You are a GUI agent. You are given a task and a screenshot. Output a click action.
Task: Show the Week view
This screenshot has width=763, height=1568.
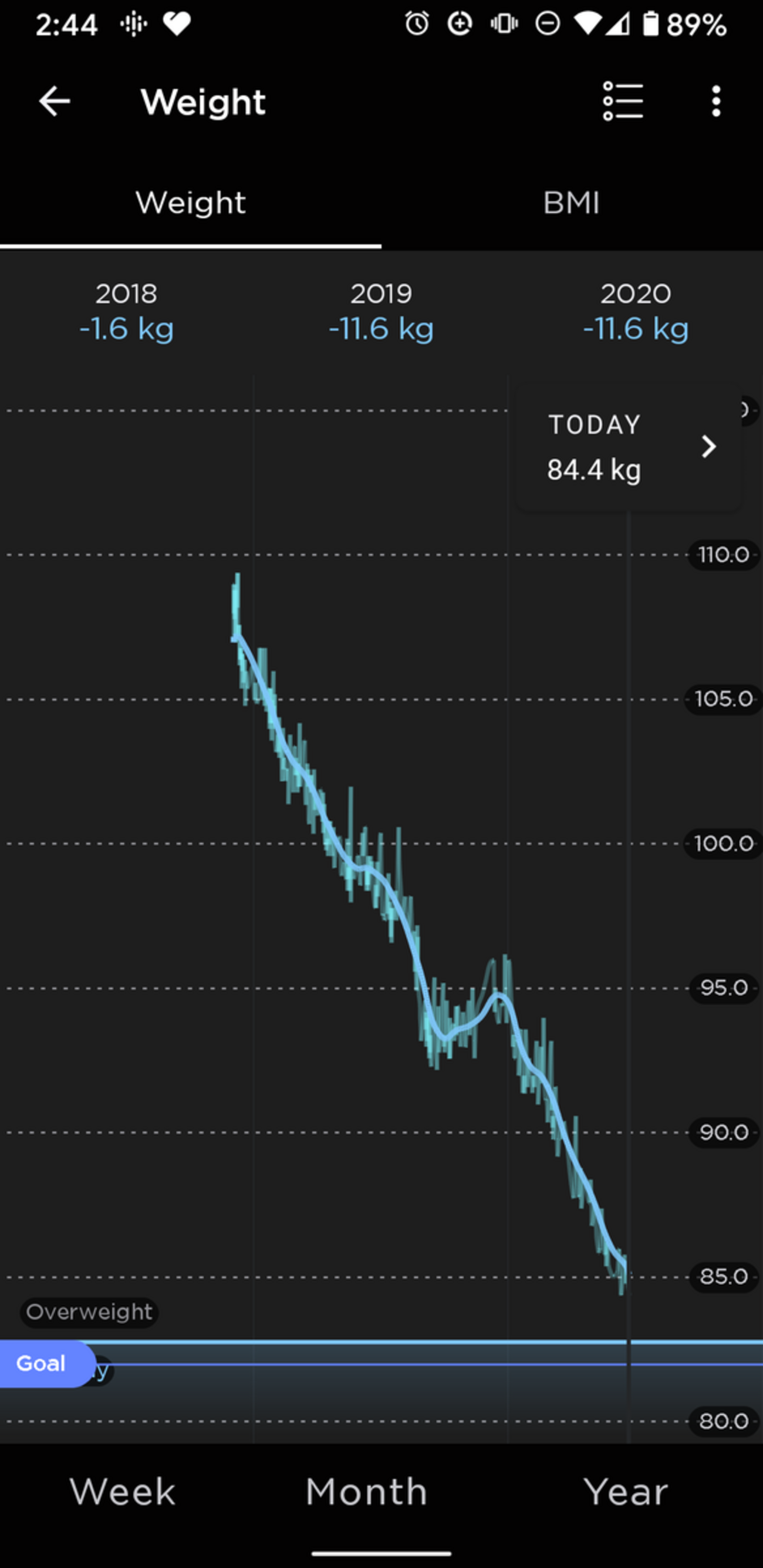[123, 1492]
